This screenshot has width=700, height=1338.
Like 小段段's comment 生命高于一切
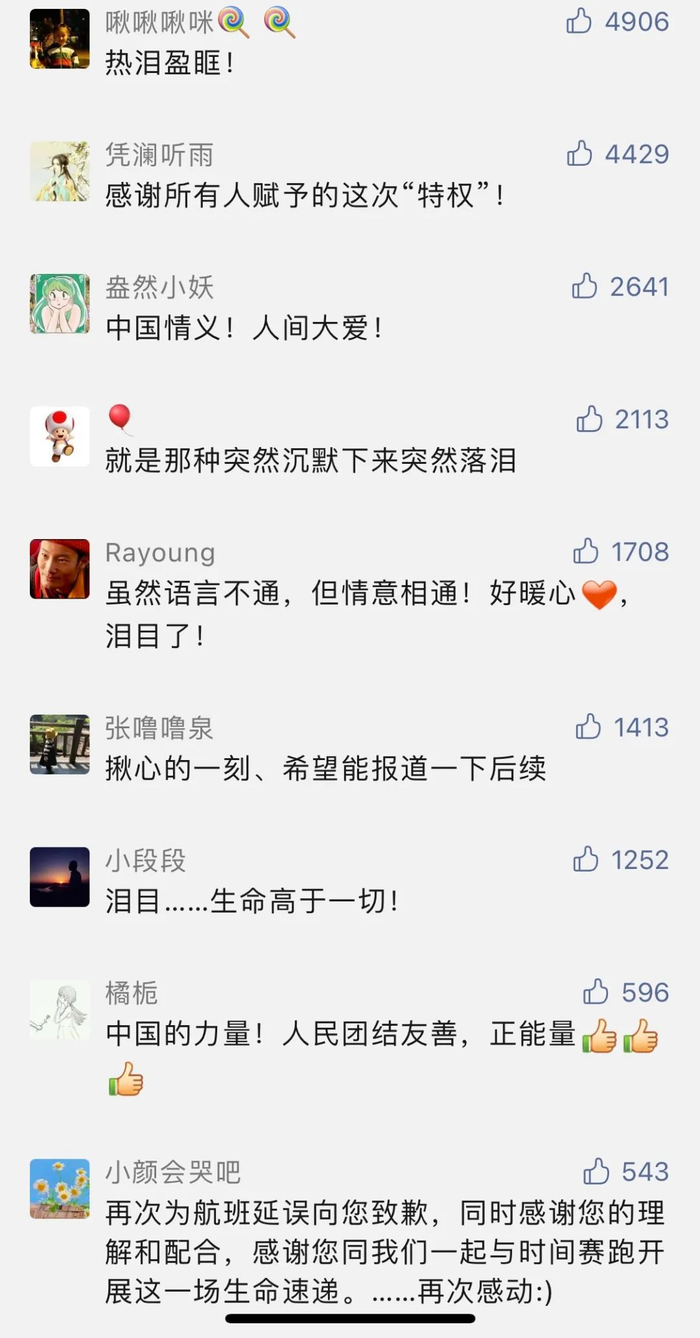click(x=585, y=859)
